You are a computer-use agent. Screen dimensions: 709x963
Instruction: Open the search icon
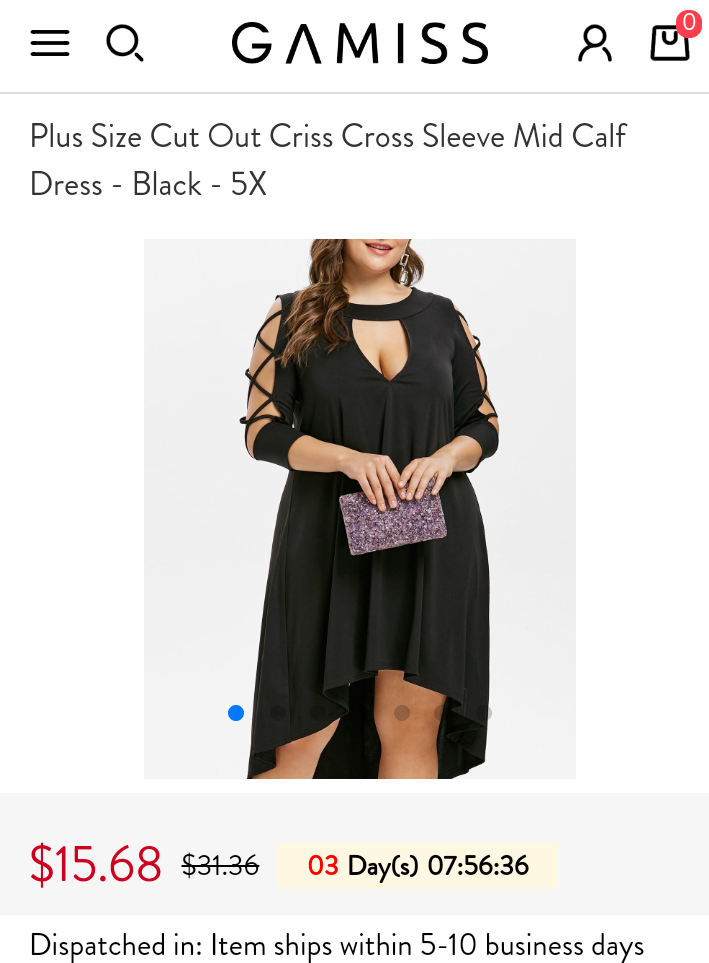coord(125,43)
